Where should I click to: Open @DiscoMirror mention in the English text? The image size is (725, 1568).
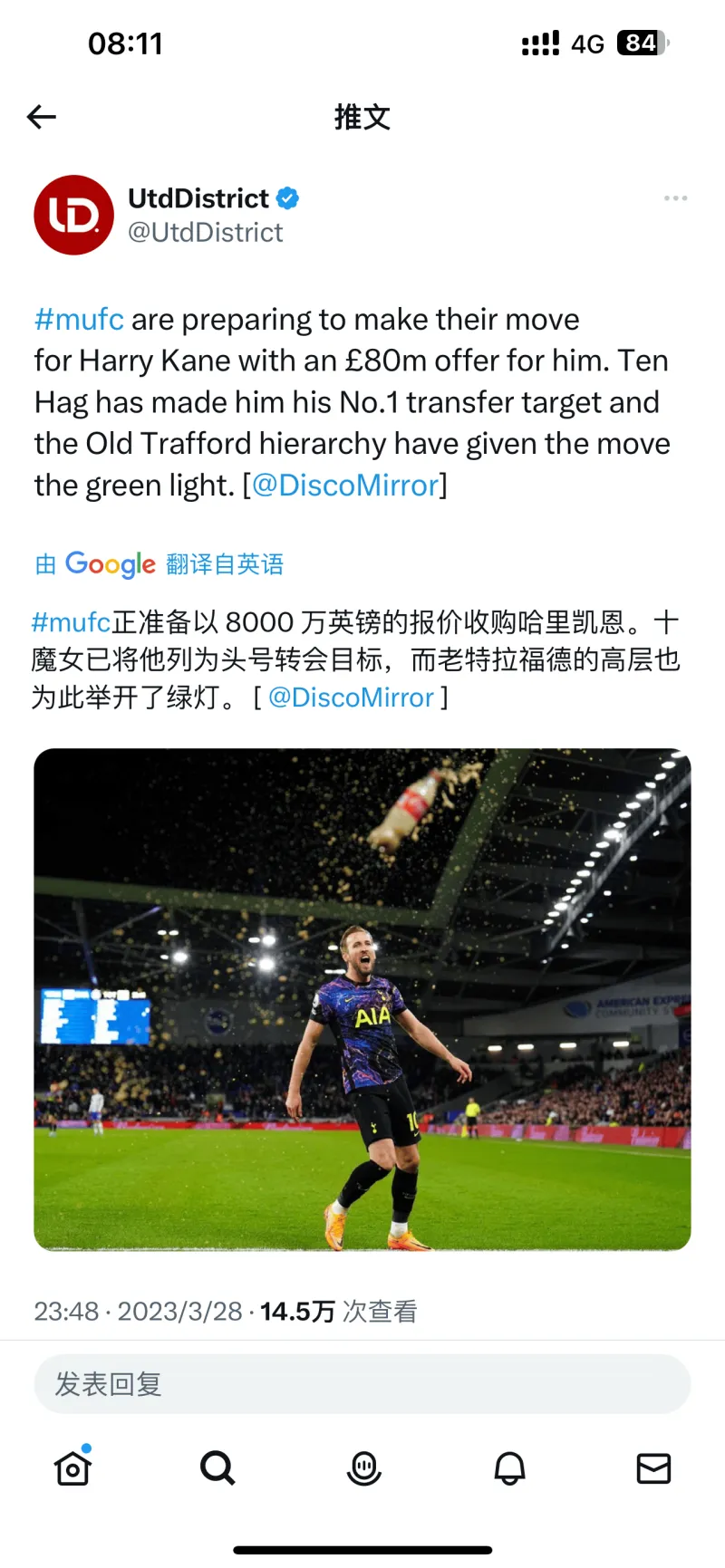pyautogui.click(x=345, y=486)
